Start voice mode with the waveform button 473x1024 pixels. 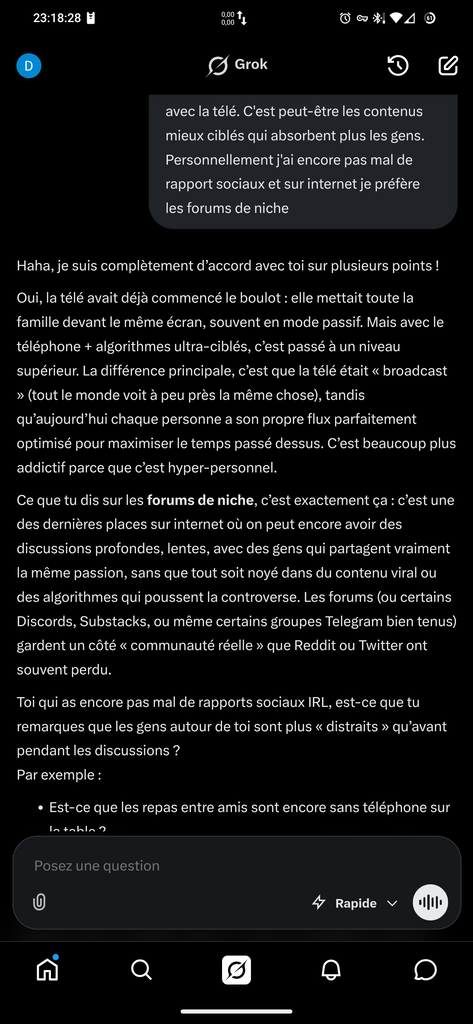tap(430, 903)
